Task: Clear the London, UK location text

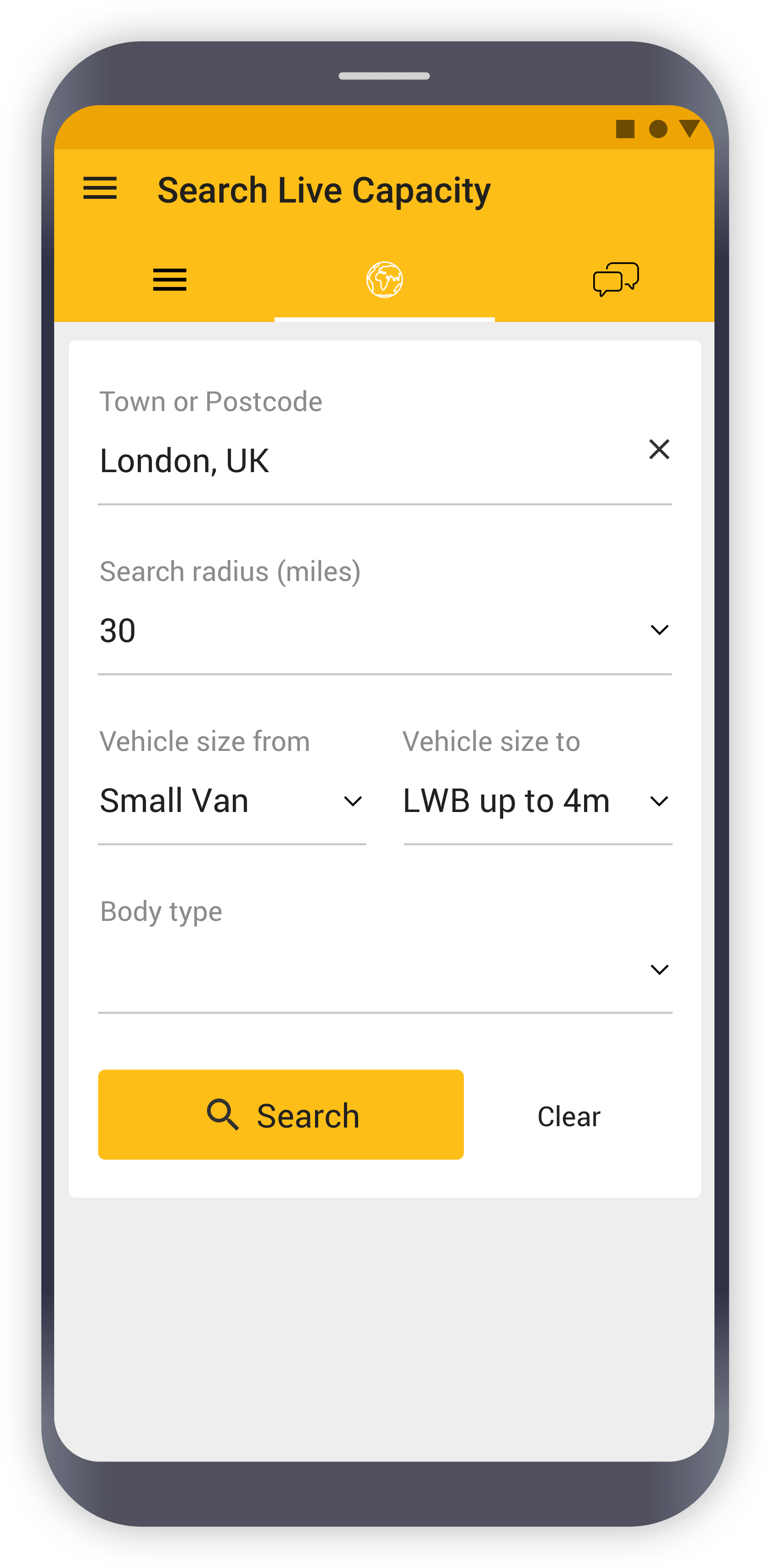Action: coord(658,449)
